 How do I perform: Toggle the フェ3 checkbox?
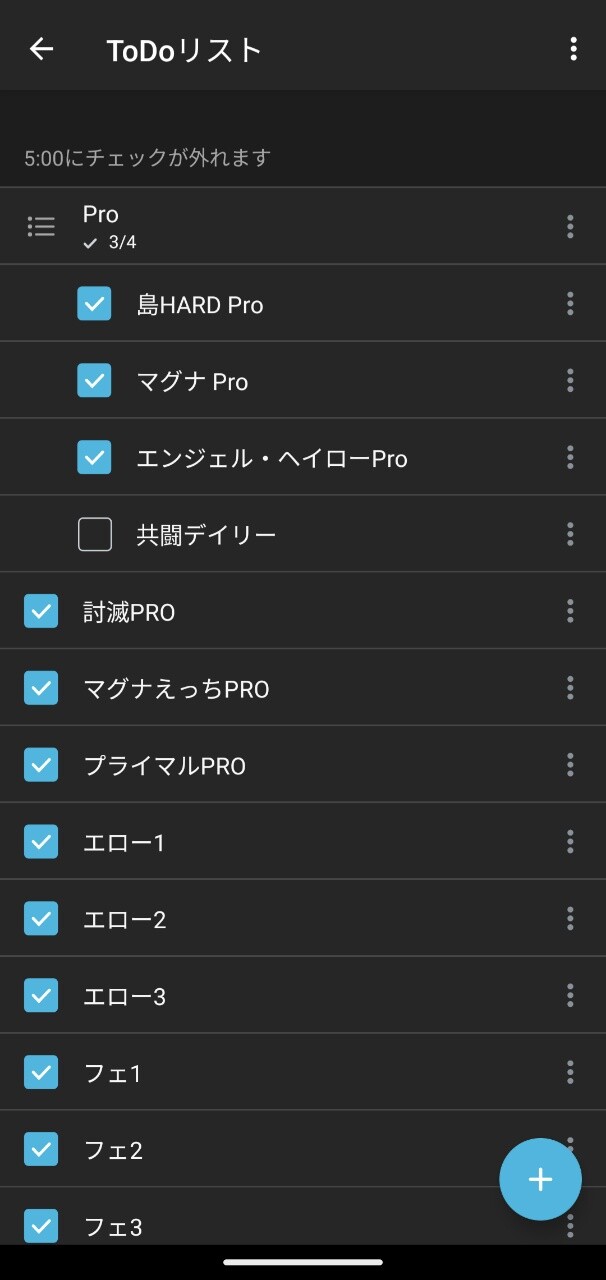(x=41, y=1226)
